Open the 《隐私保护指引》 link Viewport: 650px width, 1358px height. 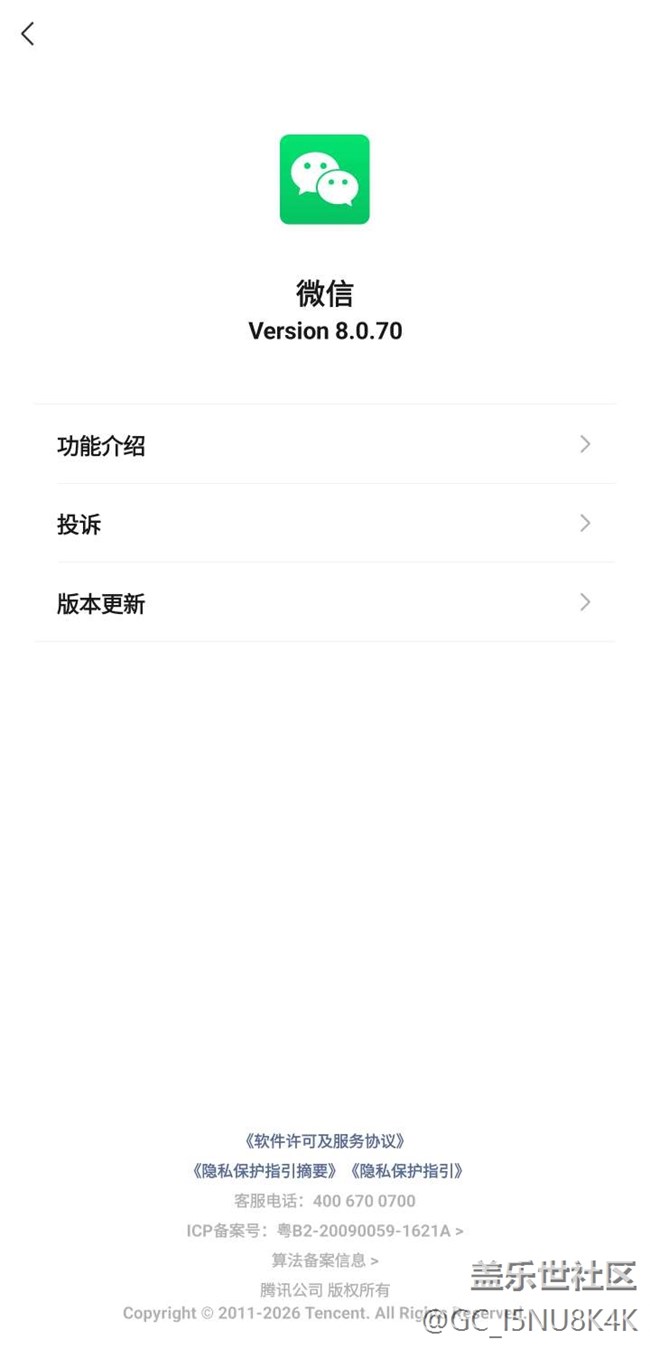pos(407,1171)
